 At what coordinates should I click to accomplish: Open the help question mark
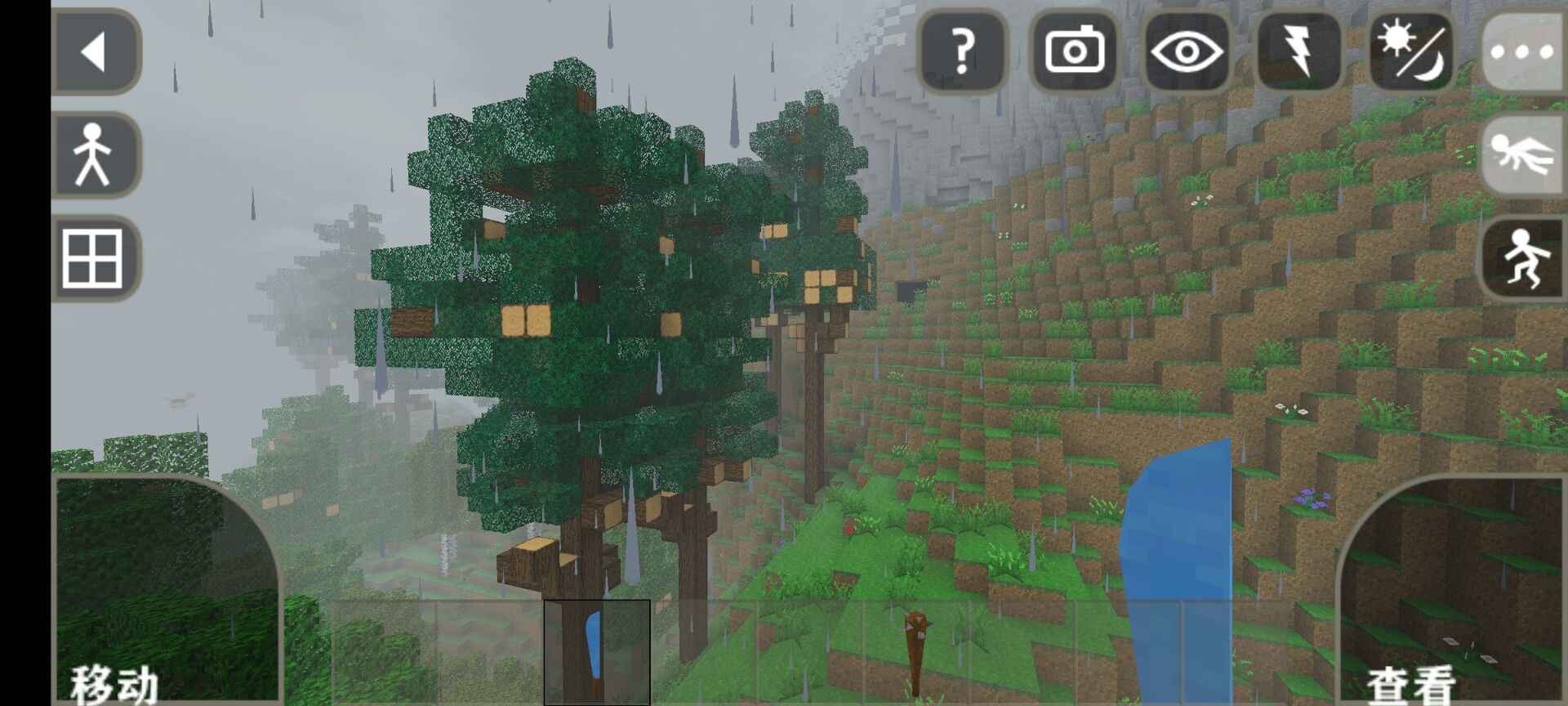point(964,52)
